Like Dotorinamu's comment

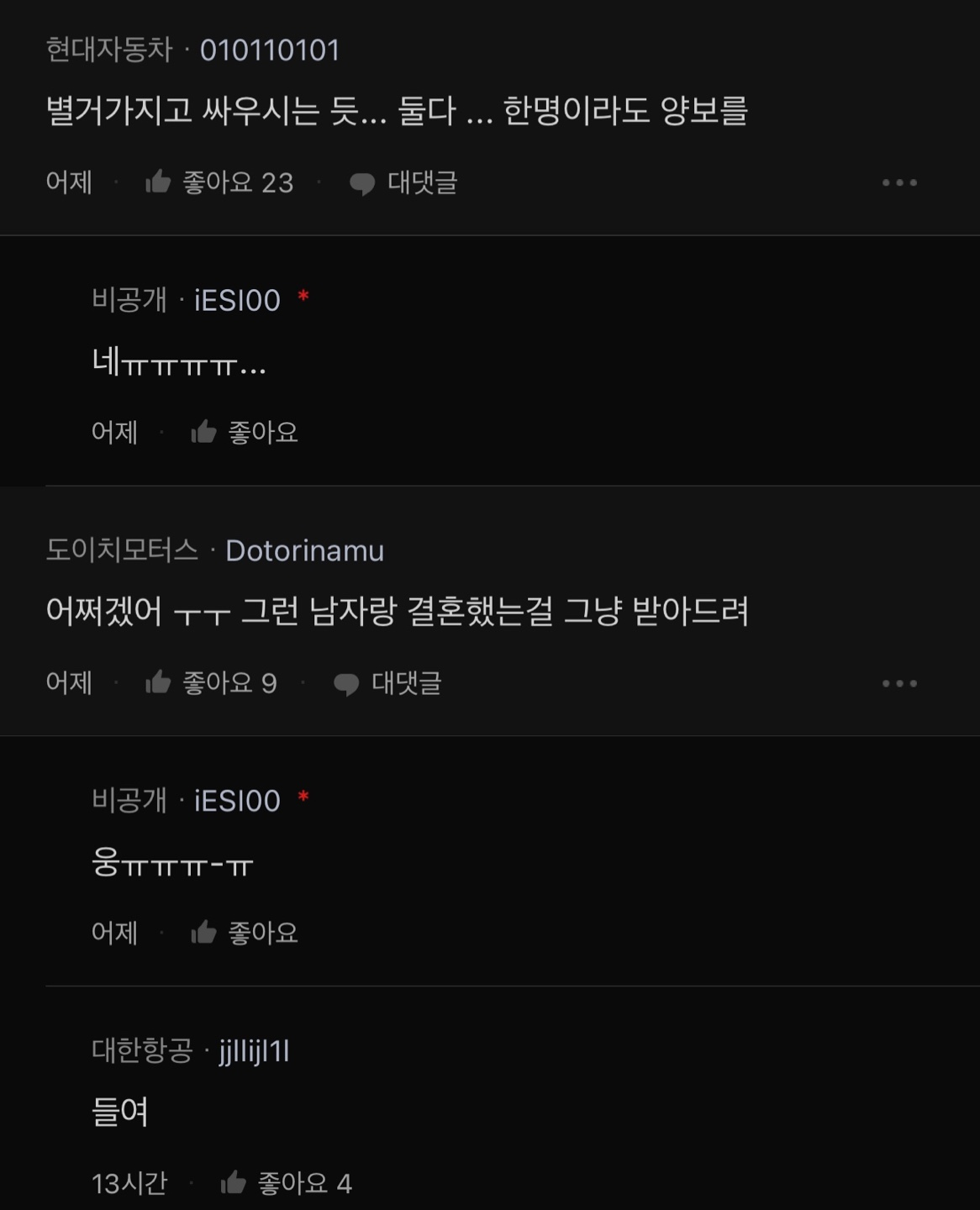(x=210, y=683)
